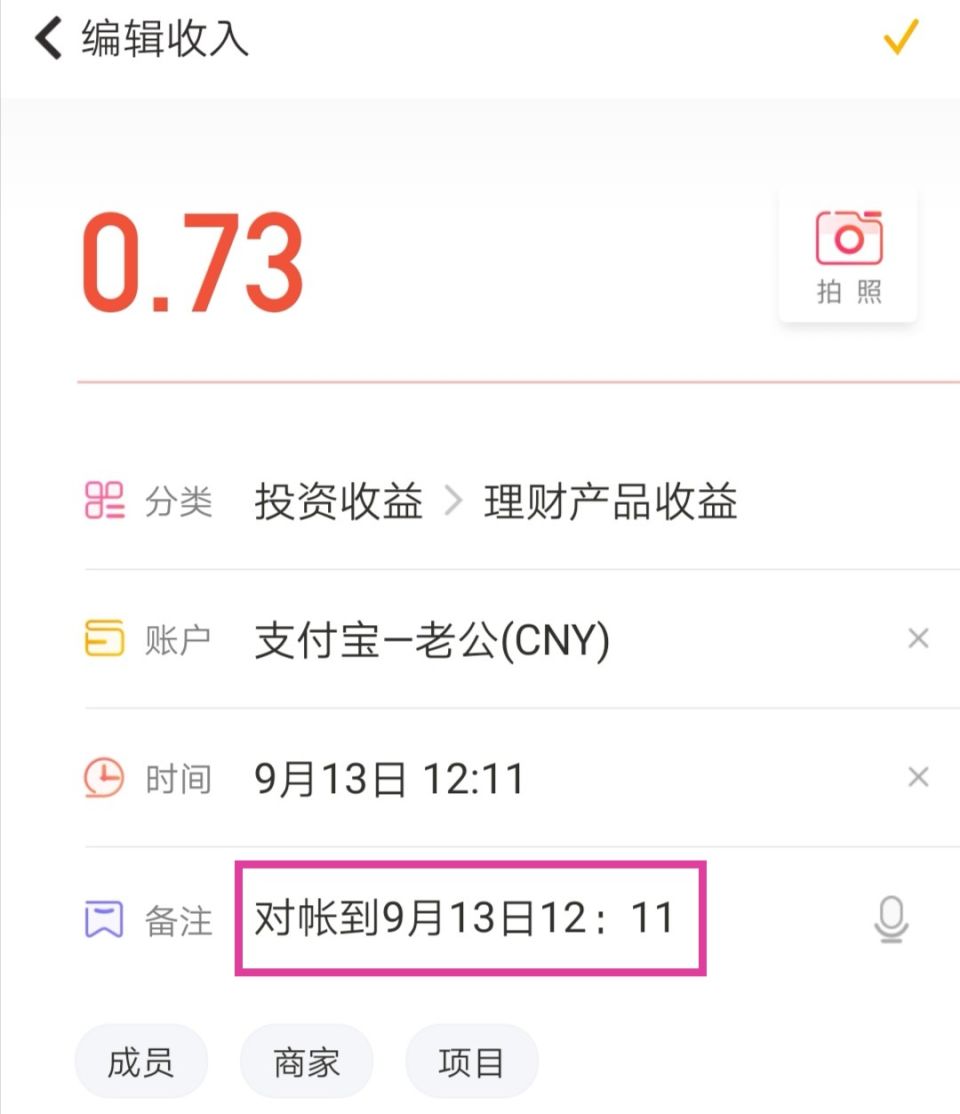This screenshot has height=1114, width=960.
Task: Tap the back arrow beside 编辑收入
Action: pyautogui.click(x=45, y=38)
